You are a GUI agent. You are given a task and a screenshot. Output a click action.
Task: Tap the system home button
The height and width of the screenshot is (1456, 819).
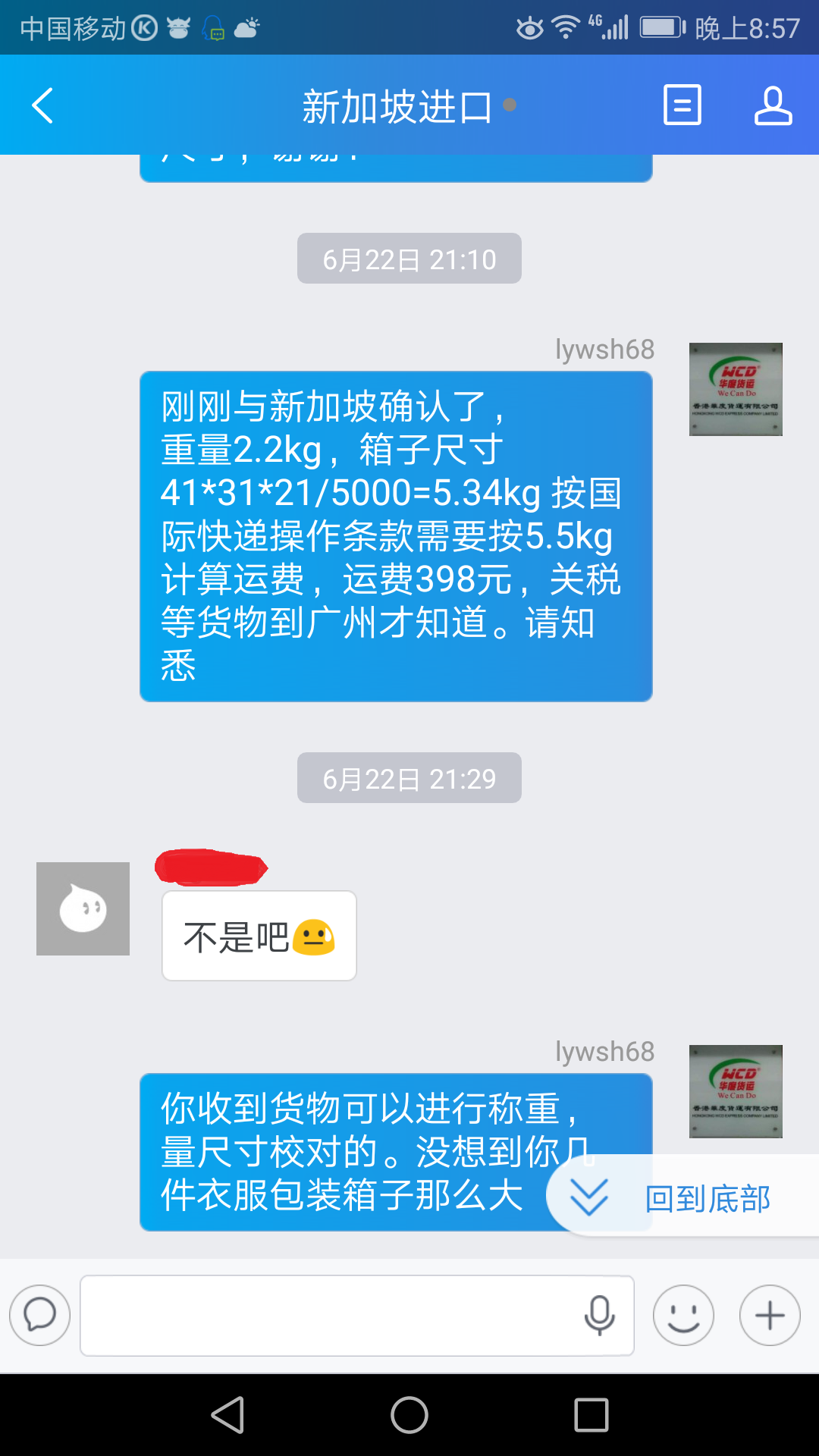pos(409,1415)
